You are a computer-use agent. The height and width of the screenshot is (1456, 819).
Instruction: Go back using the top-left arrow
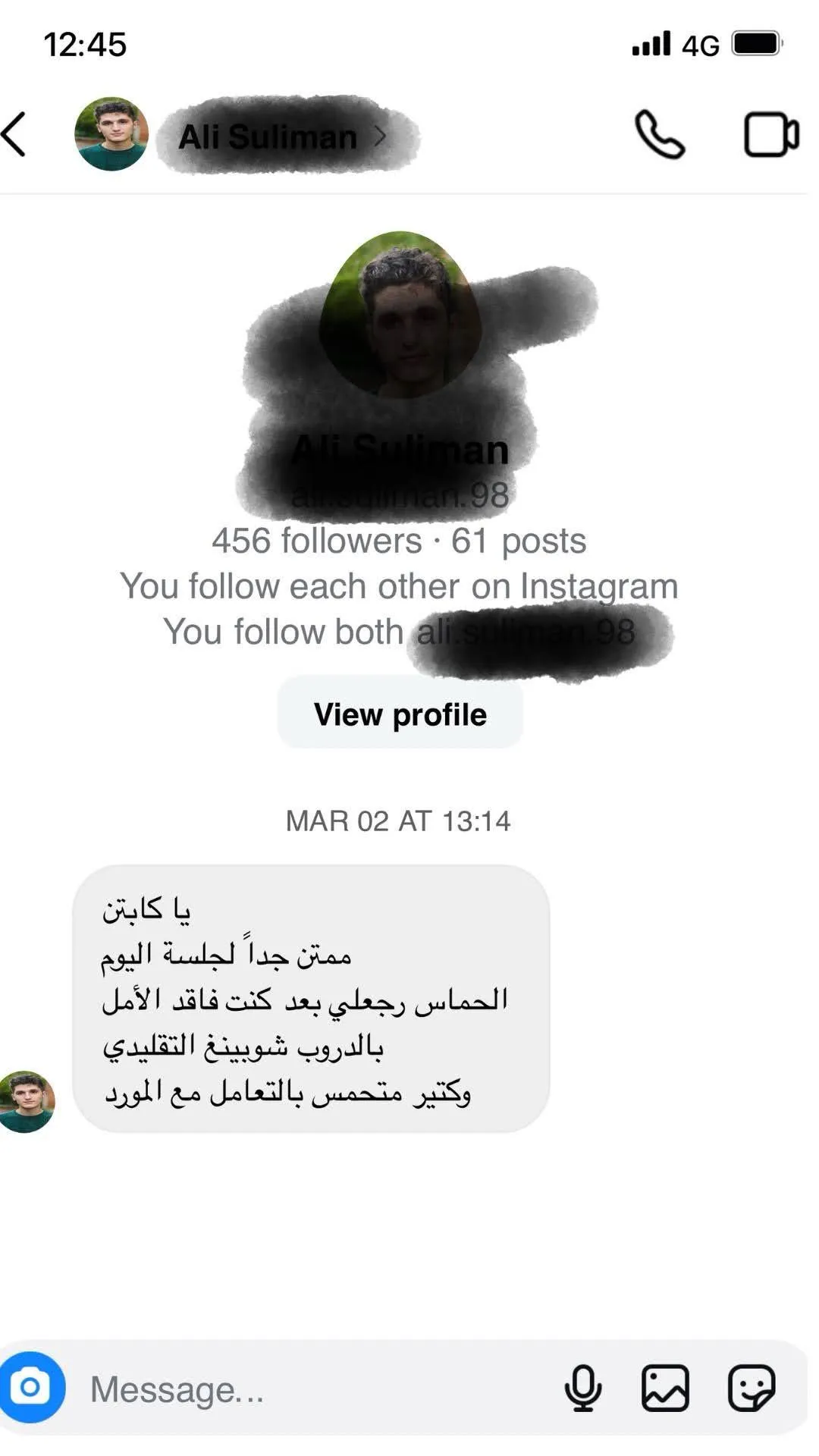pyautogui.click(x=14, y=134)
